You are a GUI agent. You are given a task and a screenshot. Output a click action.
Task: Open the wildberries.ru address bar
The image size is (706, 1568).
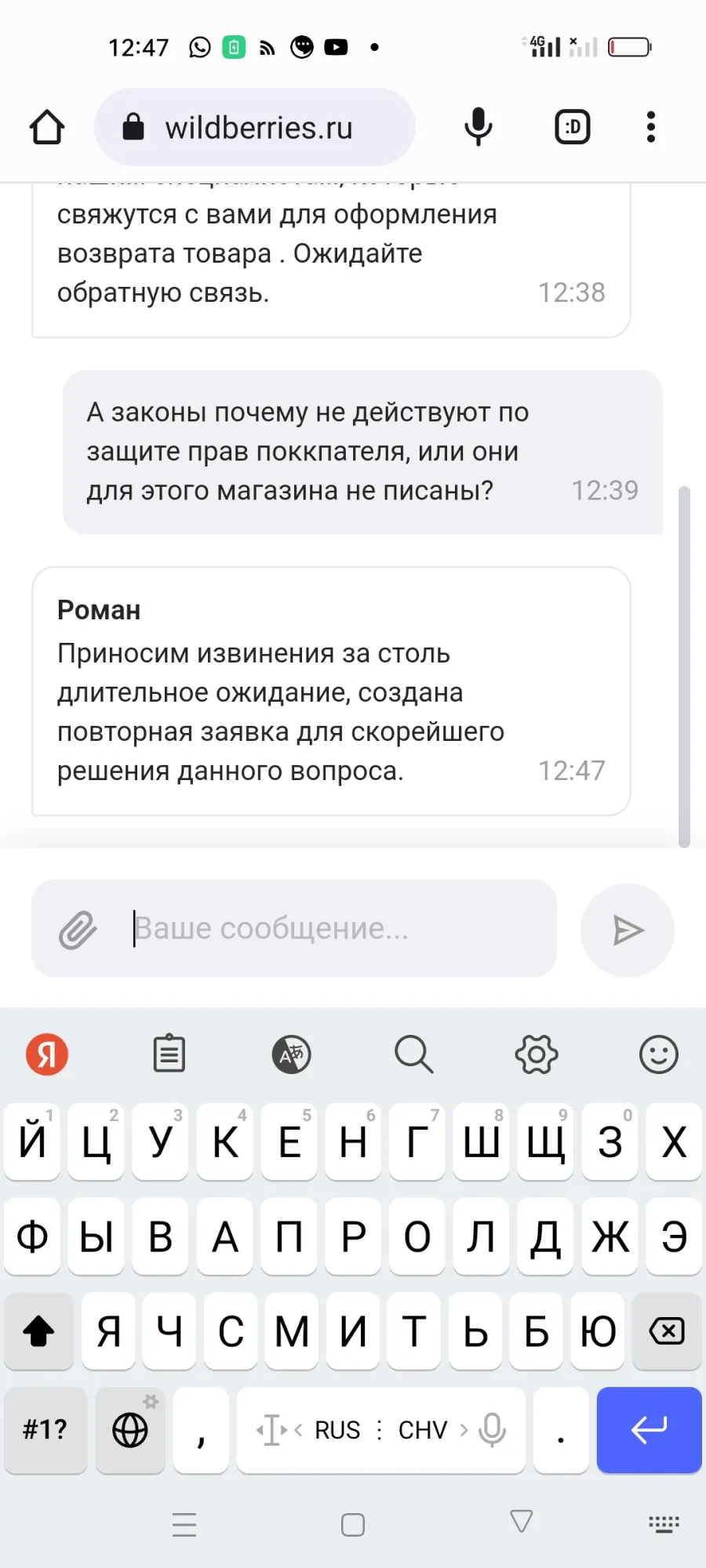255,127
